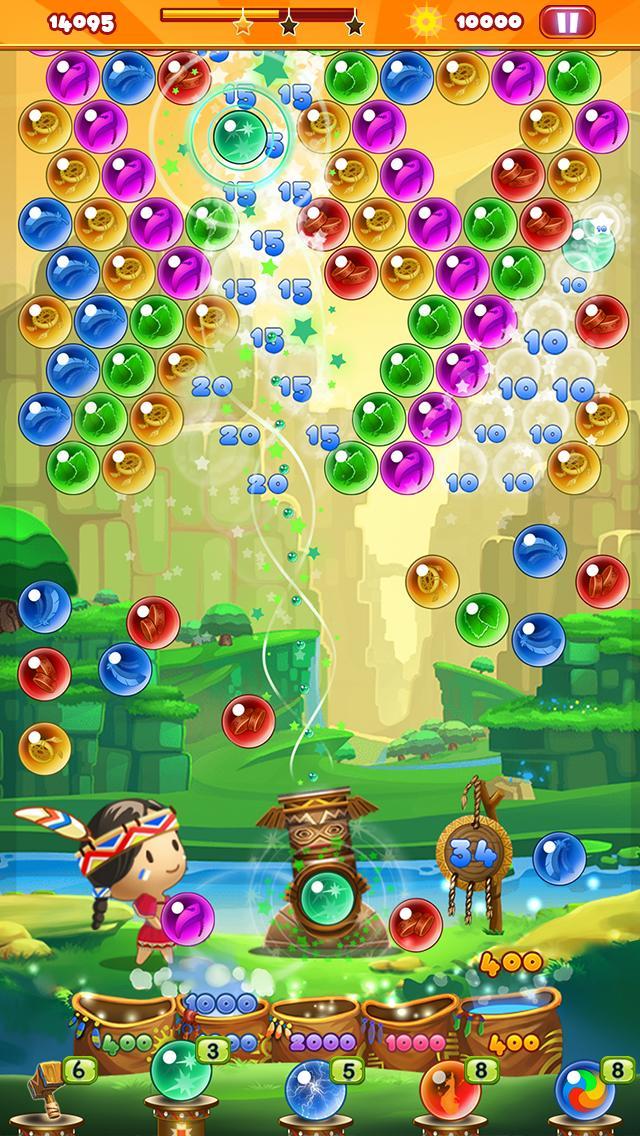The height and width of the screenshot is (1136, 640).
Task: Activate the blue lightning bubble booster
Action: tap(314, 1088)
